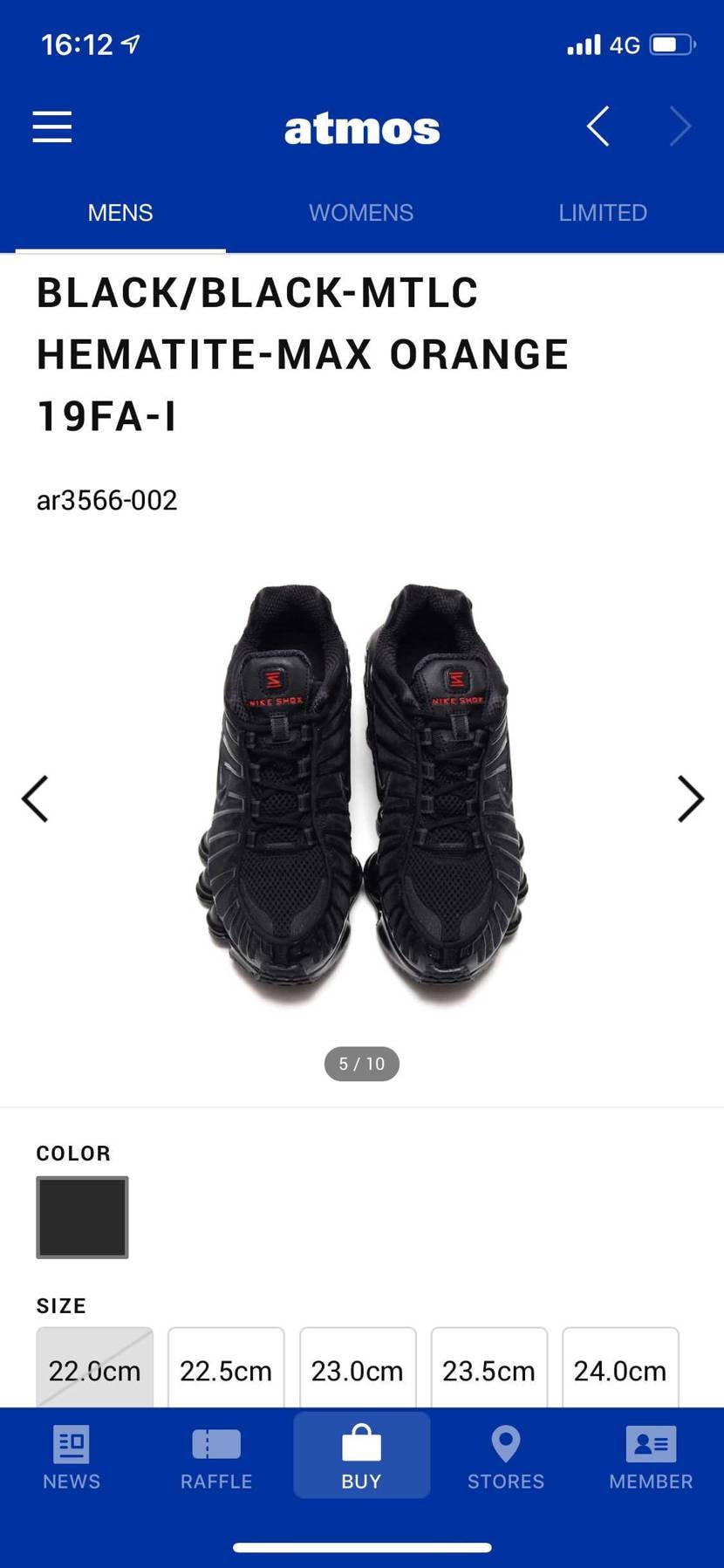Select the 22.5cm size option
This screenshot has height=1568, width=724.
226,1370
